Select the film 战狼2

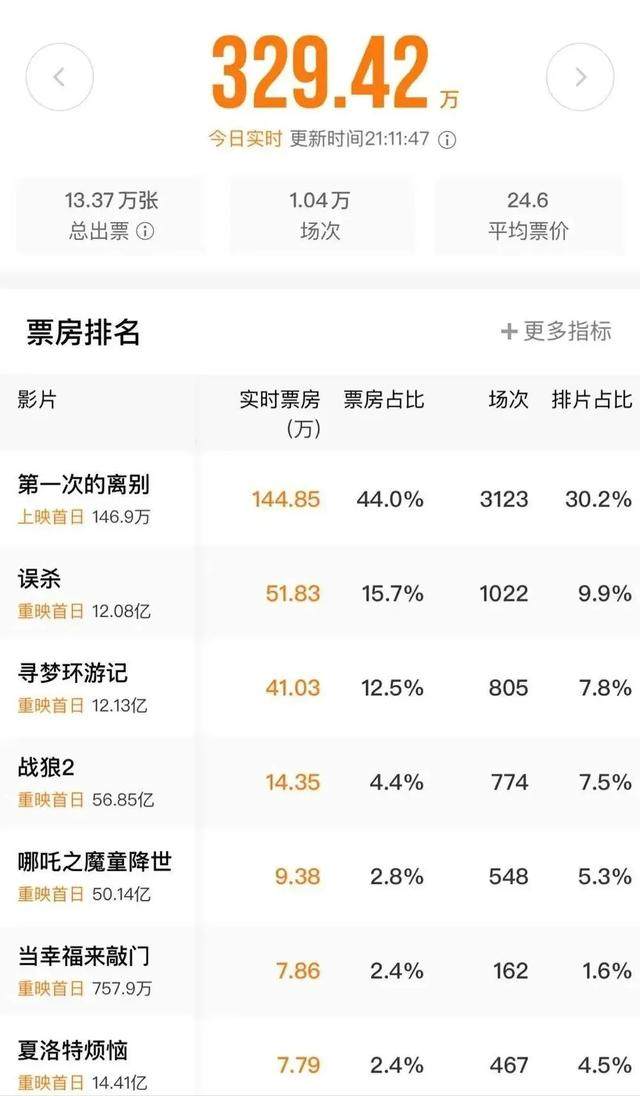pyautogui.click(x=320, y=782)
